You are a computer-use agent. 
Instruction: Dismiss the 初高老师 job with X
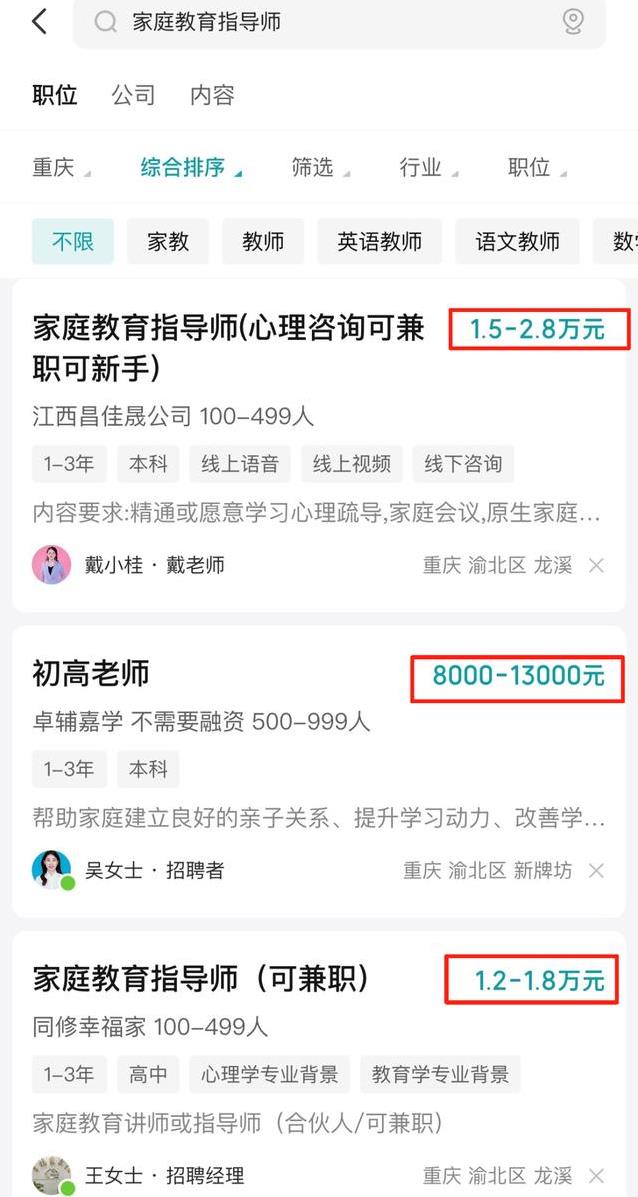click(597, 871)
